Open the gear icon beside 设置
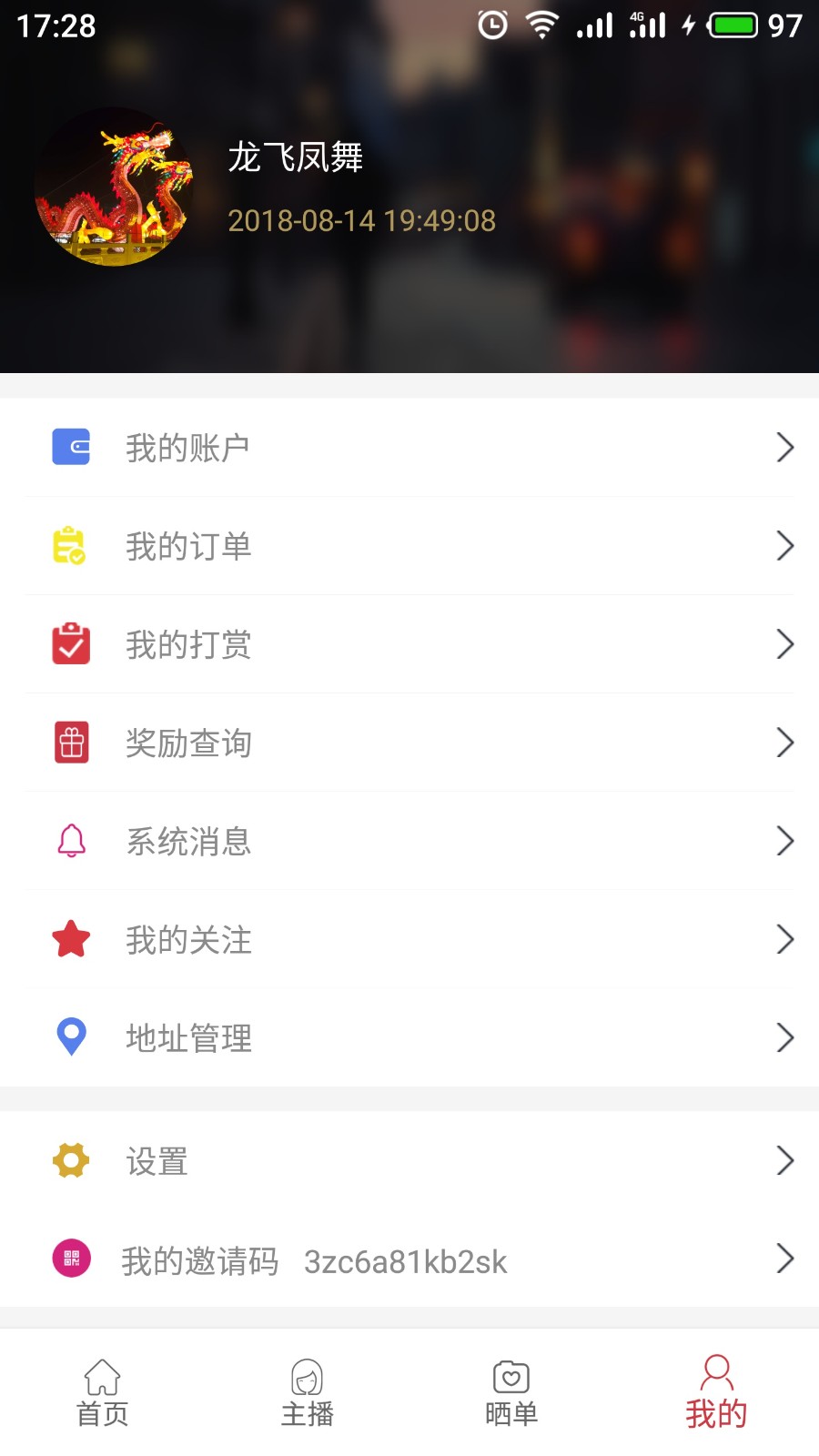 click(71, 1160)
